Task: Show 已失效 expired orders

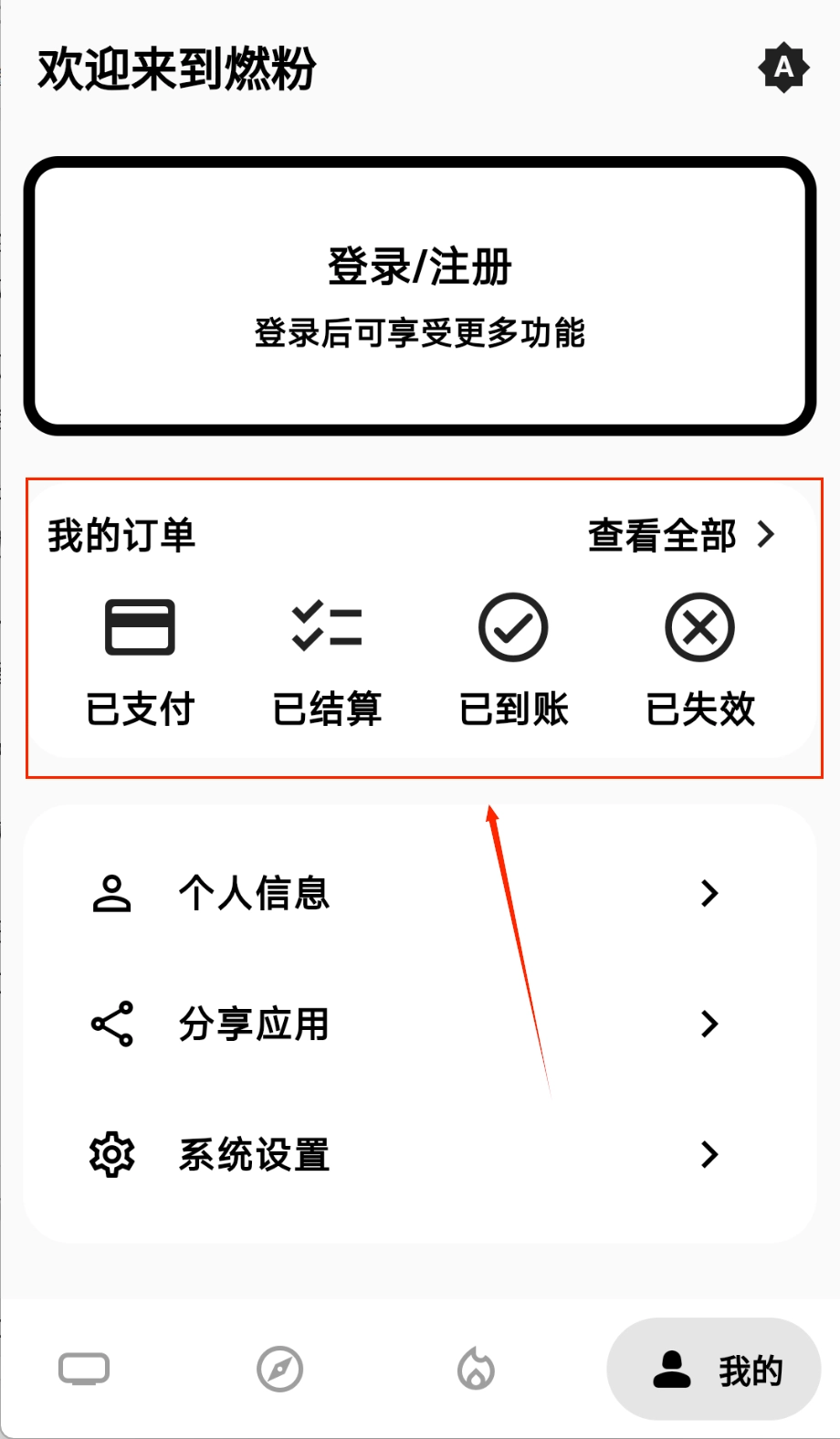Action: coord(700,659)
